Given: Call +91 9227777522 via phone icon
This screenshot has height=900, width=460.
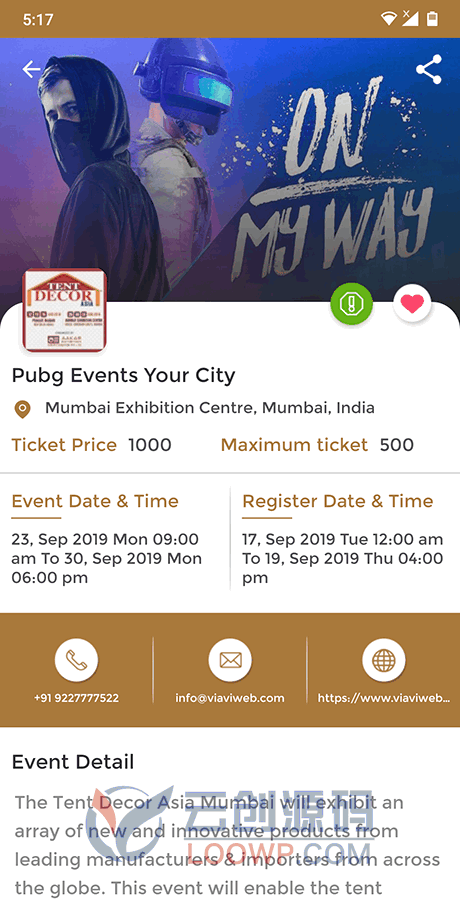Looking at the screenshot, I should (76, 661).
